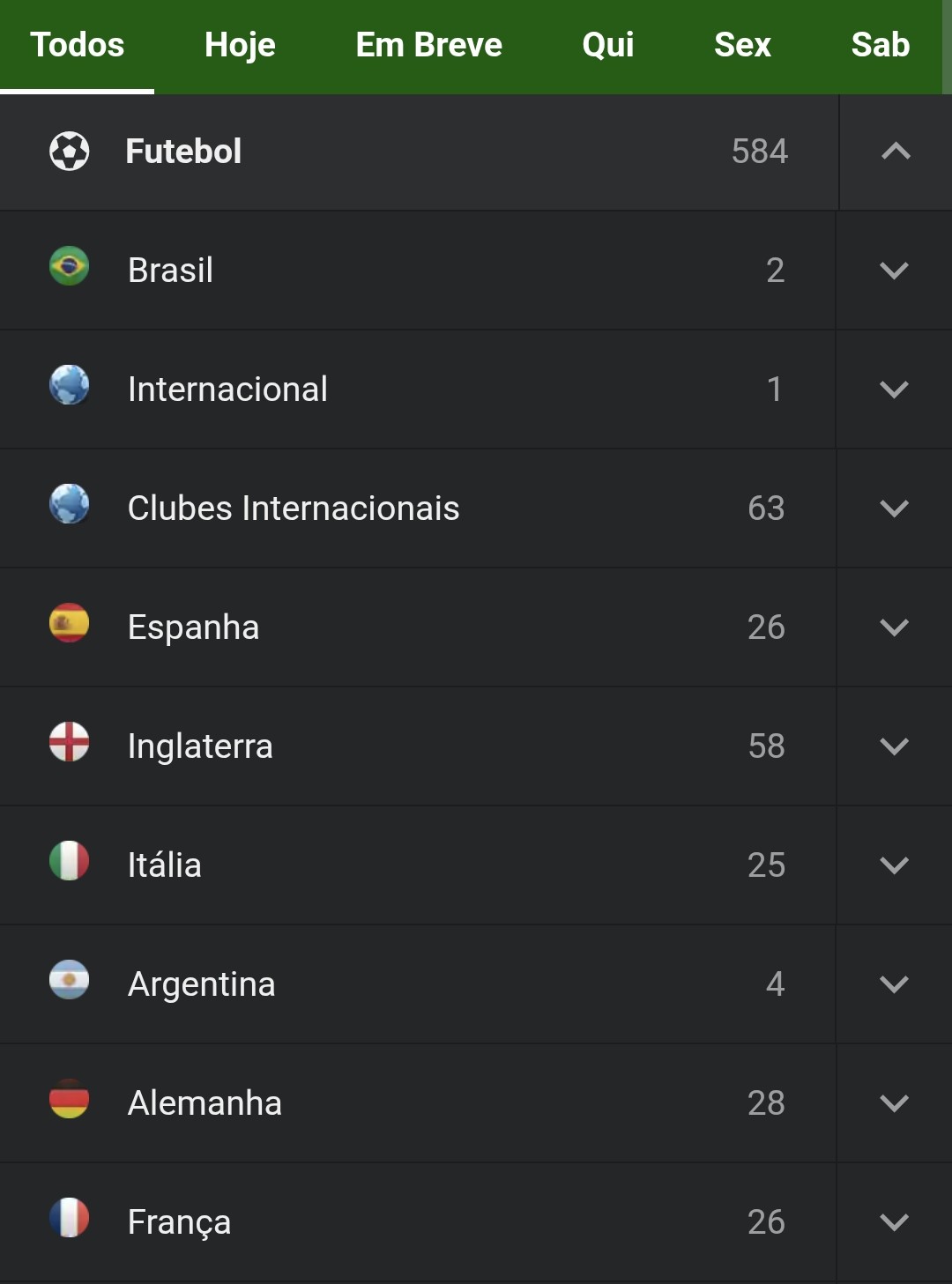Select the Espanha flag icon
The image size is (952, 1284).
[69, 627]
